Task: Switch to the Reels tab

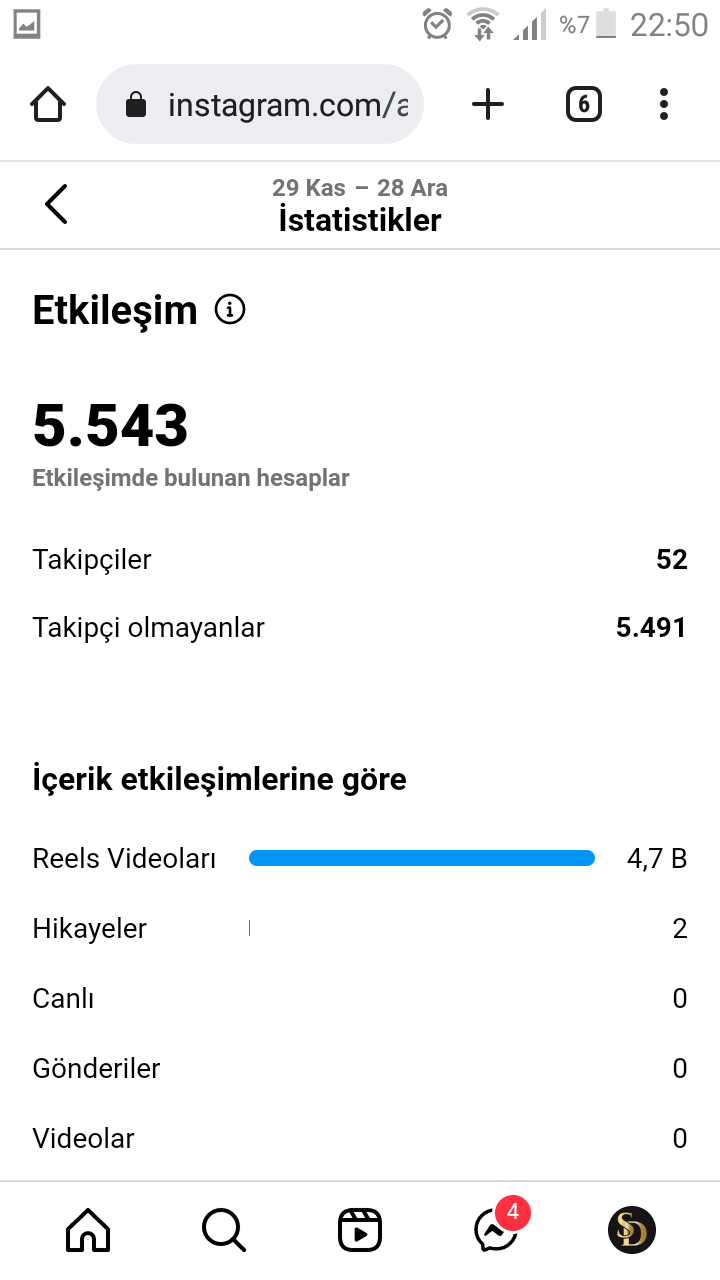Action: tap(360, 1230)
